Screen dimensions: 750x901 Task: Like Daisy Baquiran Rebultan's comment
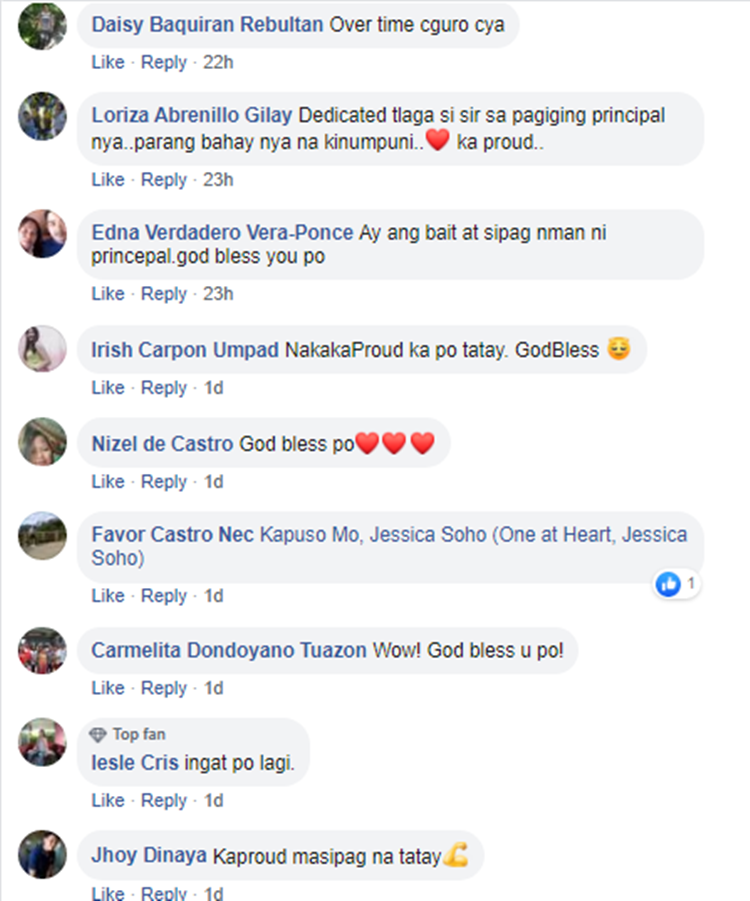click(108, 62)
